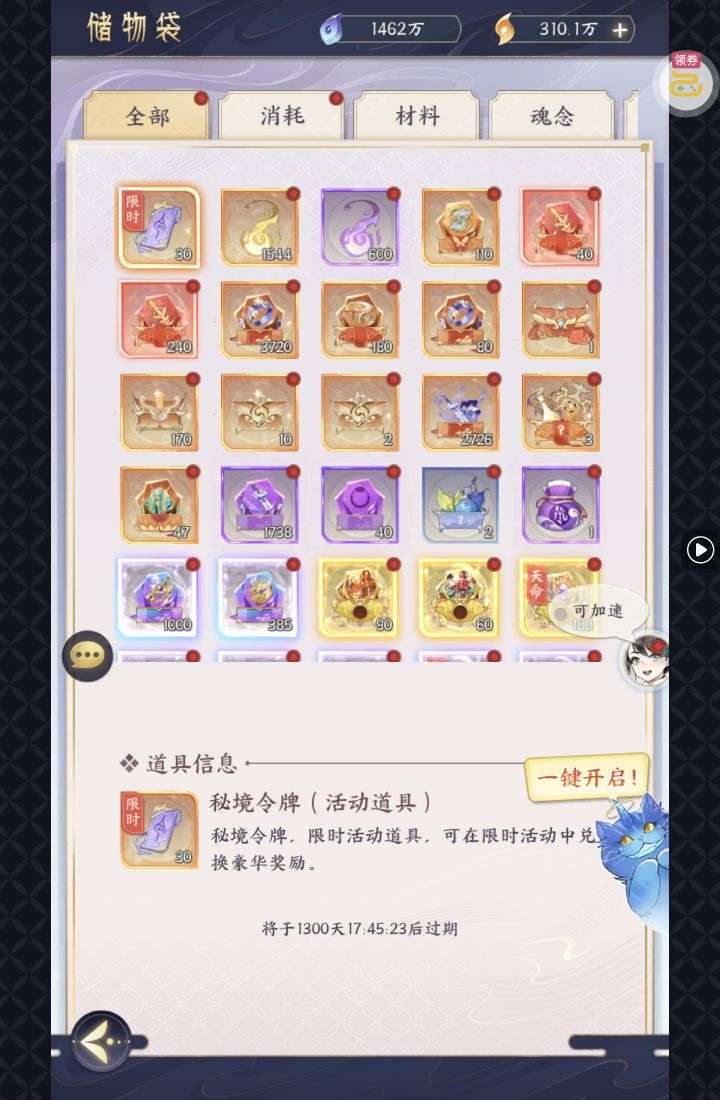The height and width of the screenshot is (1100, 720).
Task: Open the 材料 tab
Action: (417, 116)
